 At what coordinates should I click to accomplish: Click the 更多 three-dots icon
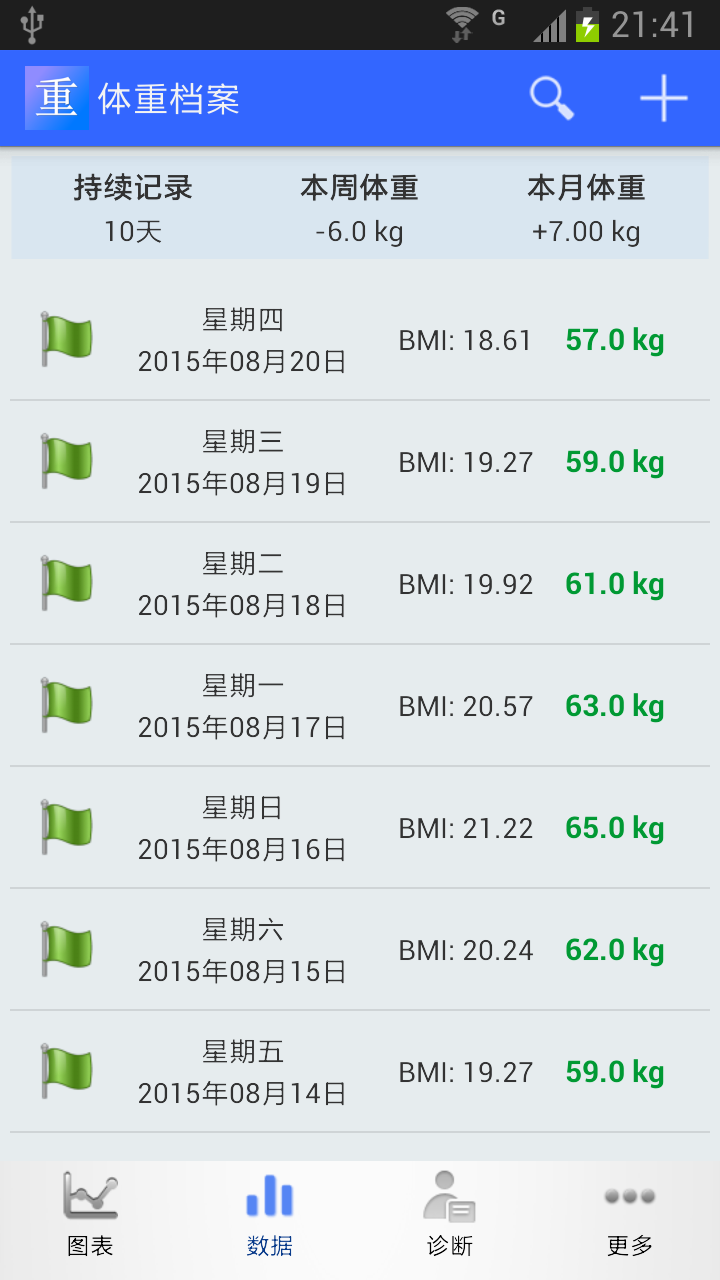[629, 1196]
